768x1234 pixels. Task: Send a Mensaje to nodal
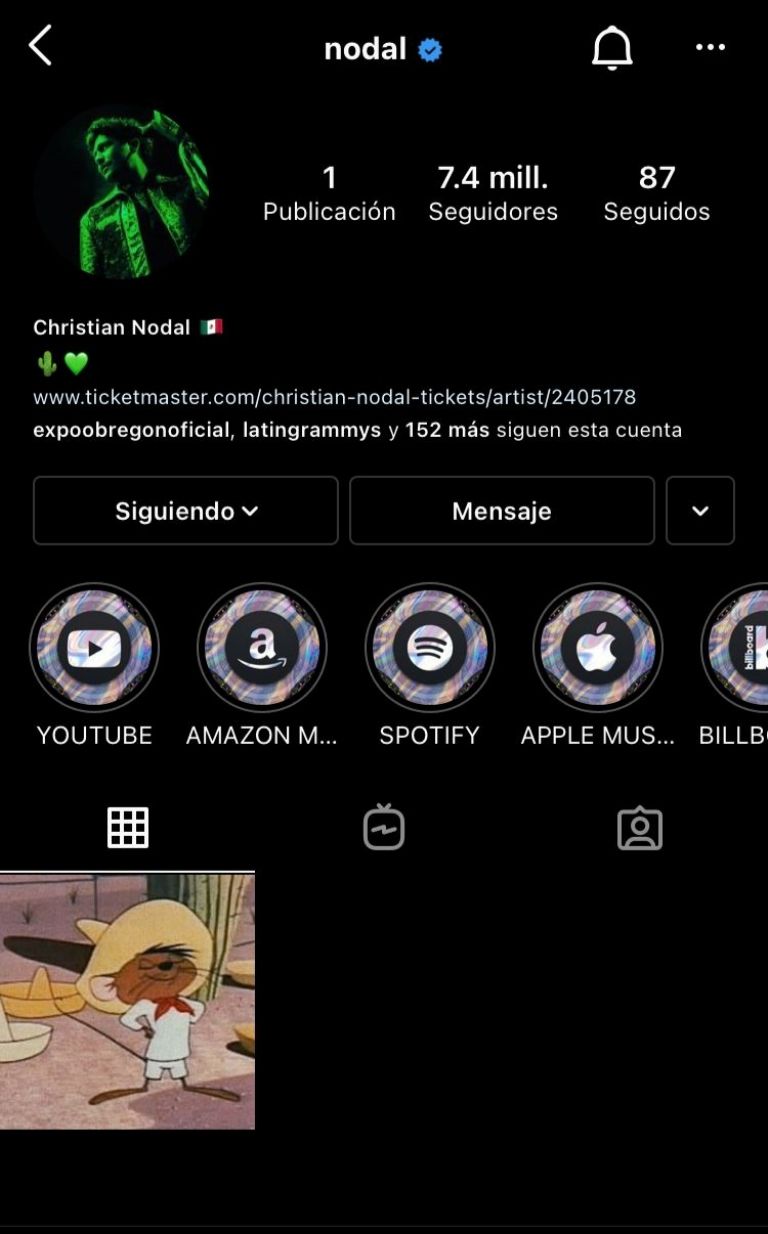pos(501,511)
